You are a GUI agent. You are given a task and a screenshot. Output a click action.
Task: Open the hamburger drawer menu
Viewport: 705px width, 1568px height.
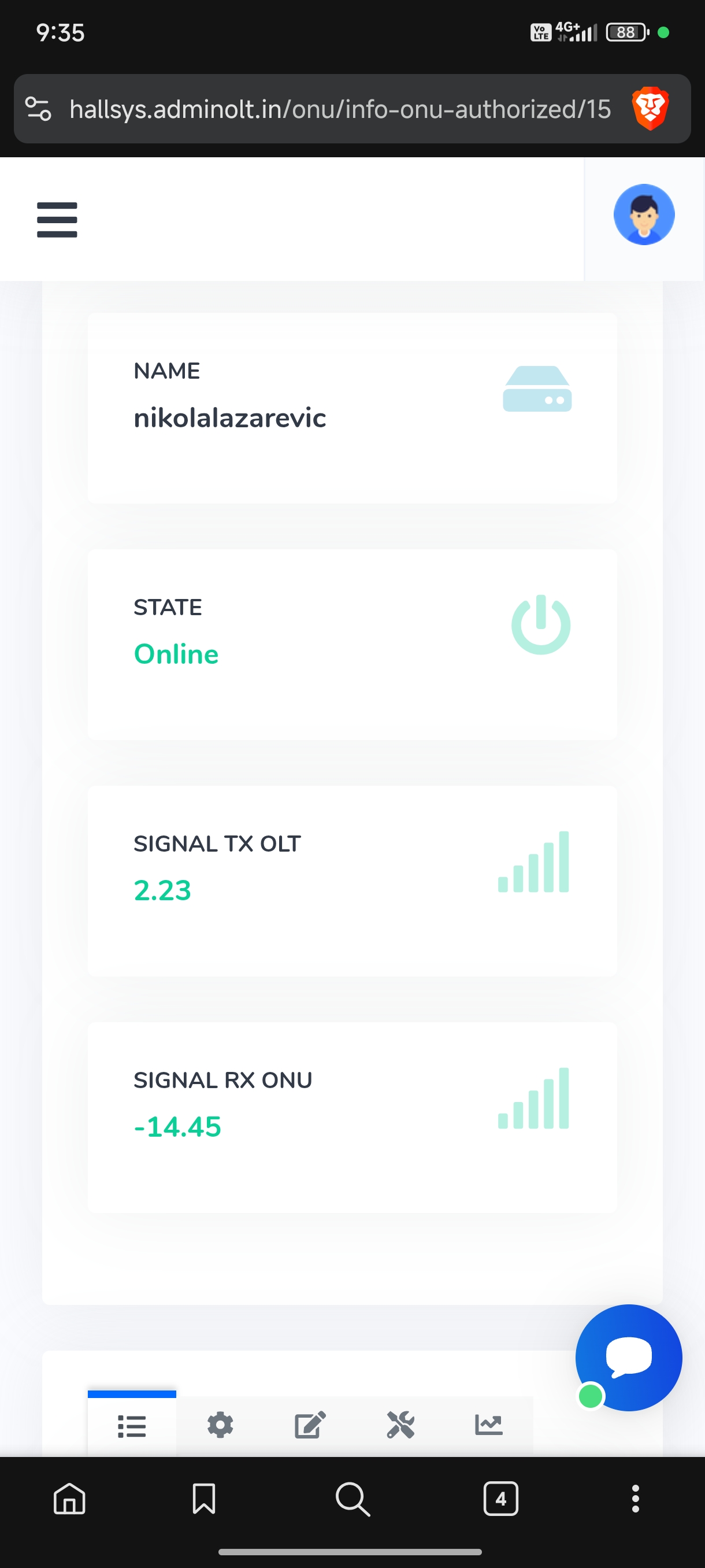tap(57, 220)
